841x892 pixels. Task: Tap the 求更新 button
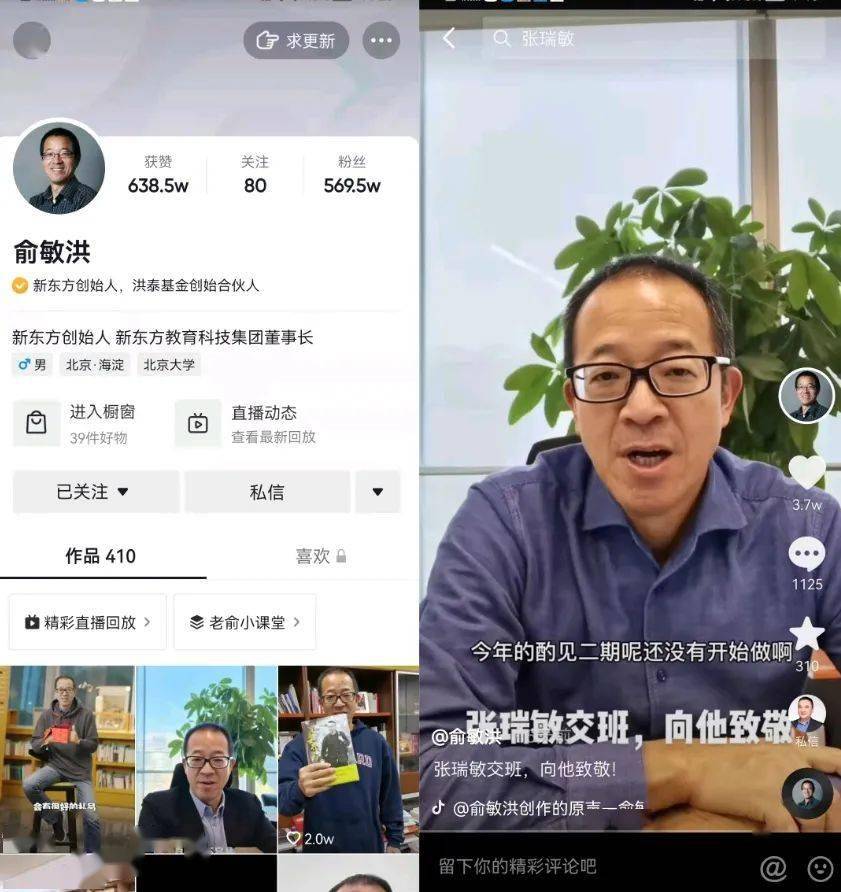[296, 40]
